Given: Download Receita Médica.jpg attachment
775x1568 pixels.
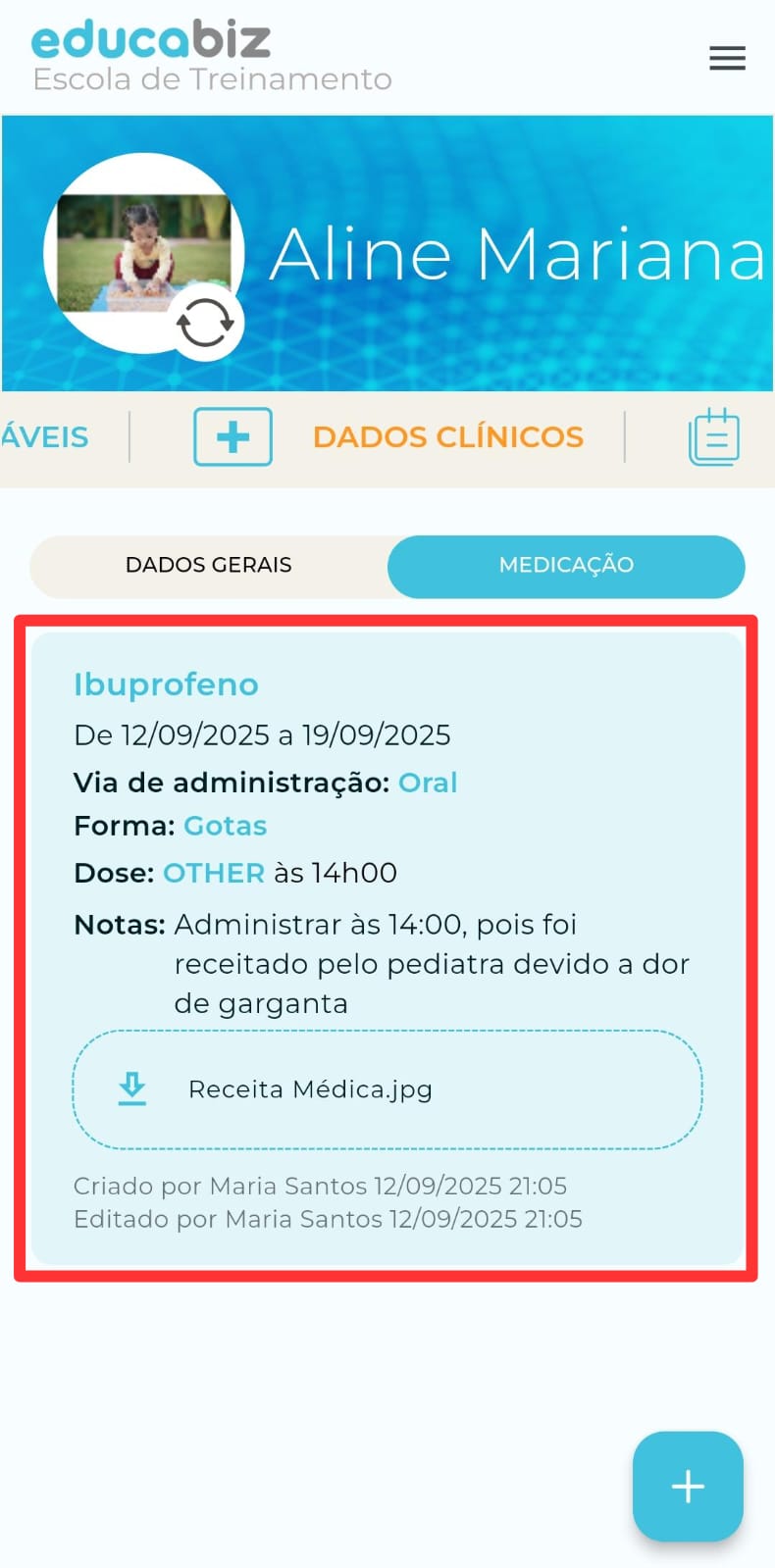Looking at the screenshot, I should [132, 1088].
